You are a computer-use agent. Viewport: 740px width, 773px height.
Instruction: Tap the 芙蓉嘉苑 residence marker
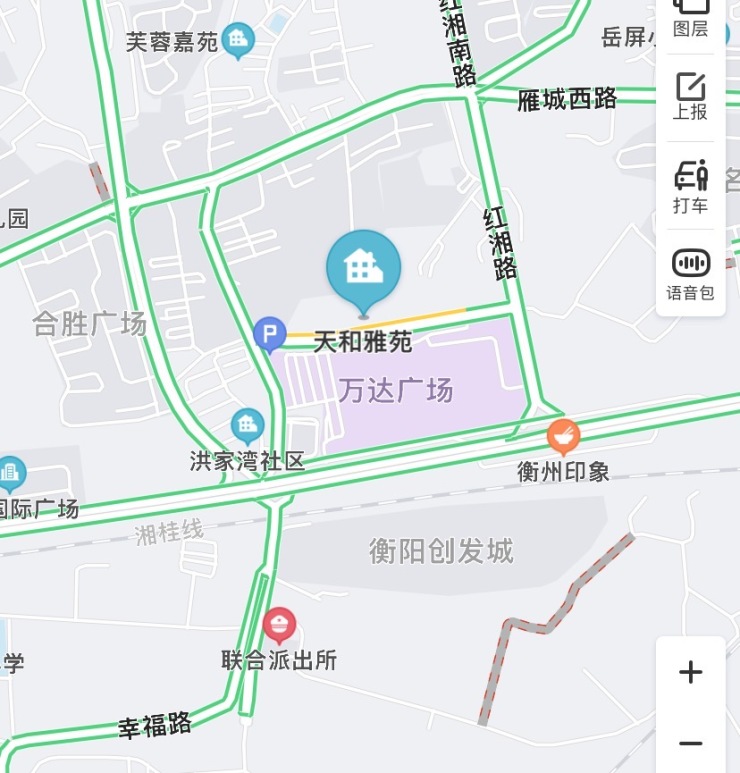238,40
